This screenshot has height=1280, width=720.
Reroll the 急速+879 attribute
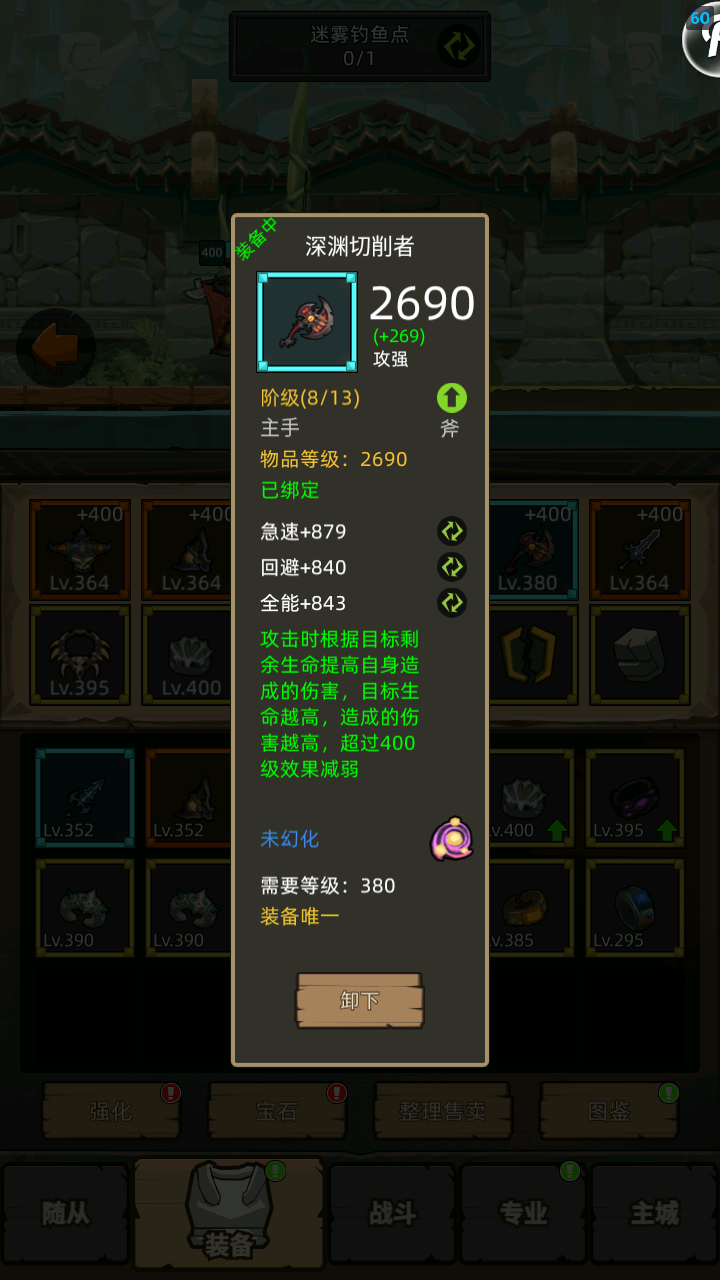pyautogui.click(x=452, y=531)
